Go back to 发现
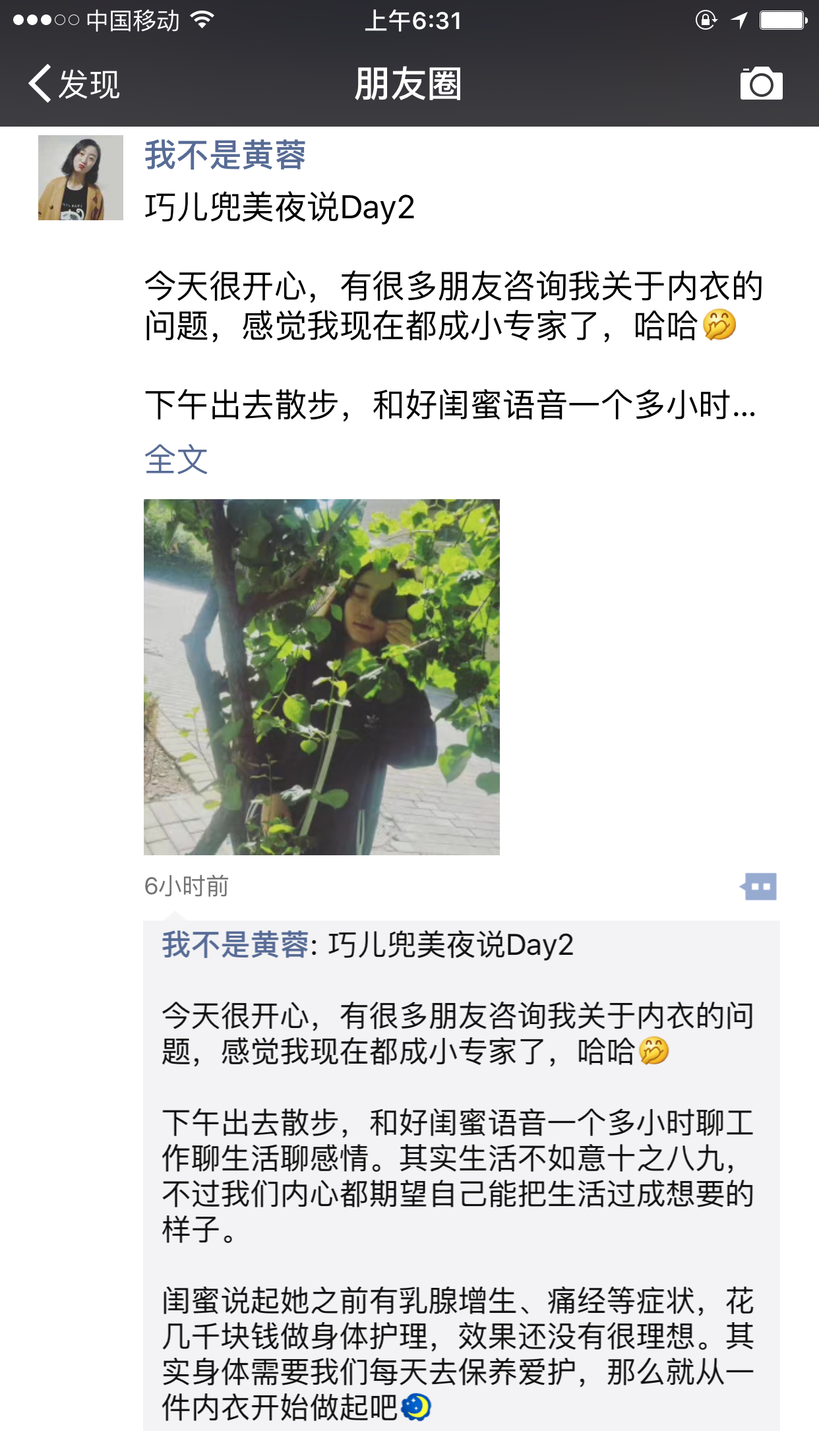 tap(74, 84)
